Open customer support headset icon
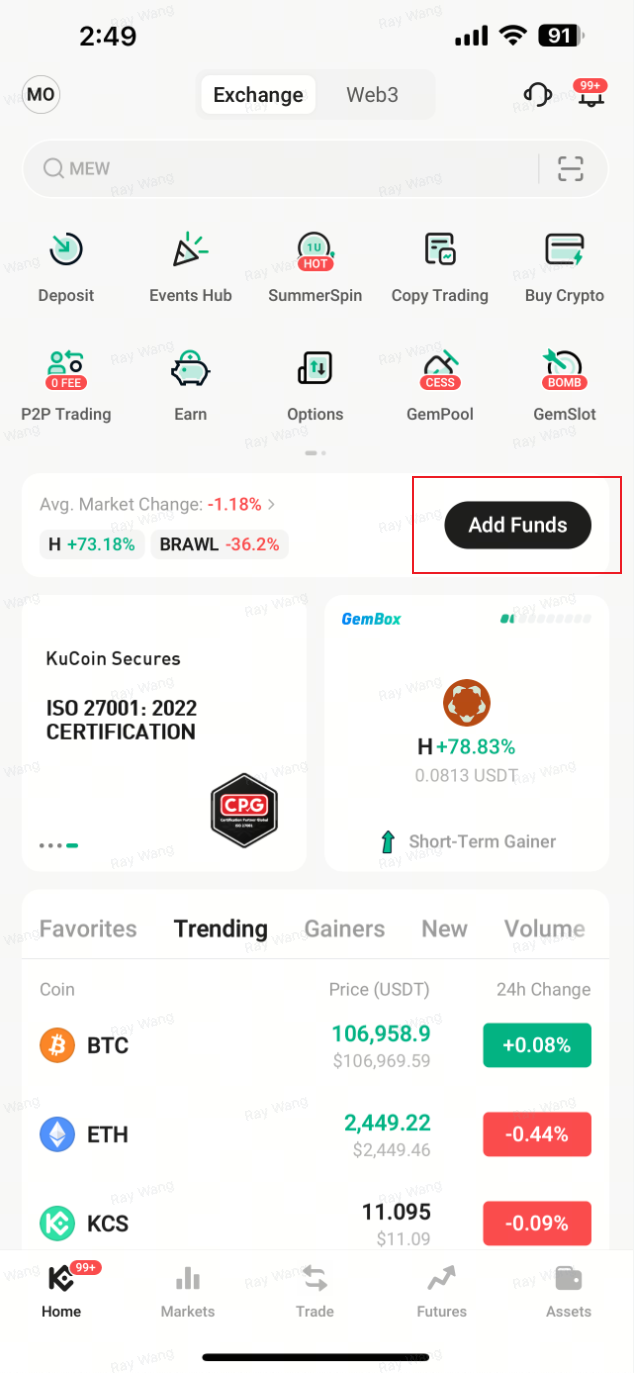The height and width of the screenshot is (1373, 634). click(x=538, y=95)
